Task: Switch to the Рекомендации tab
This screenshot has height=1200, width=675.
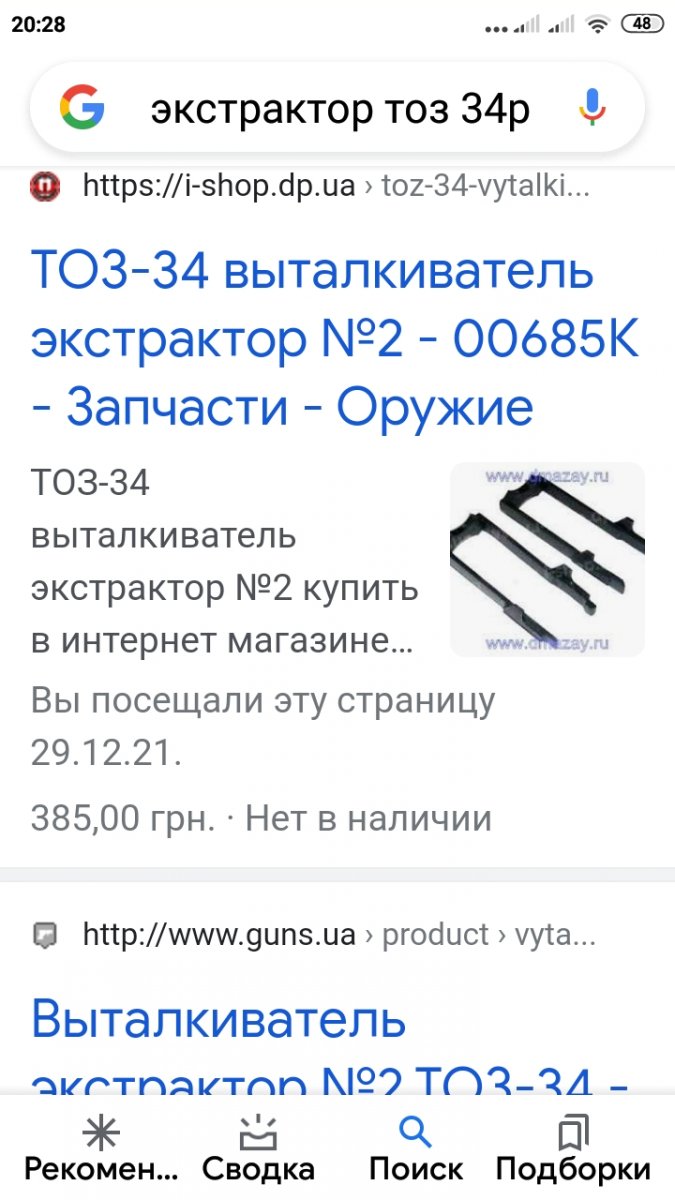Action: (x=100, y=1148)
